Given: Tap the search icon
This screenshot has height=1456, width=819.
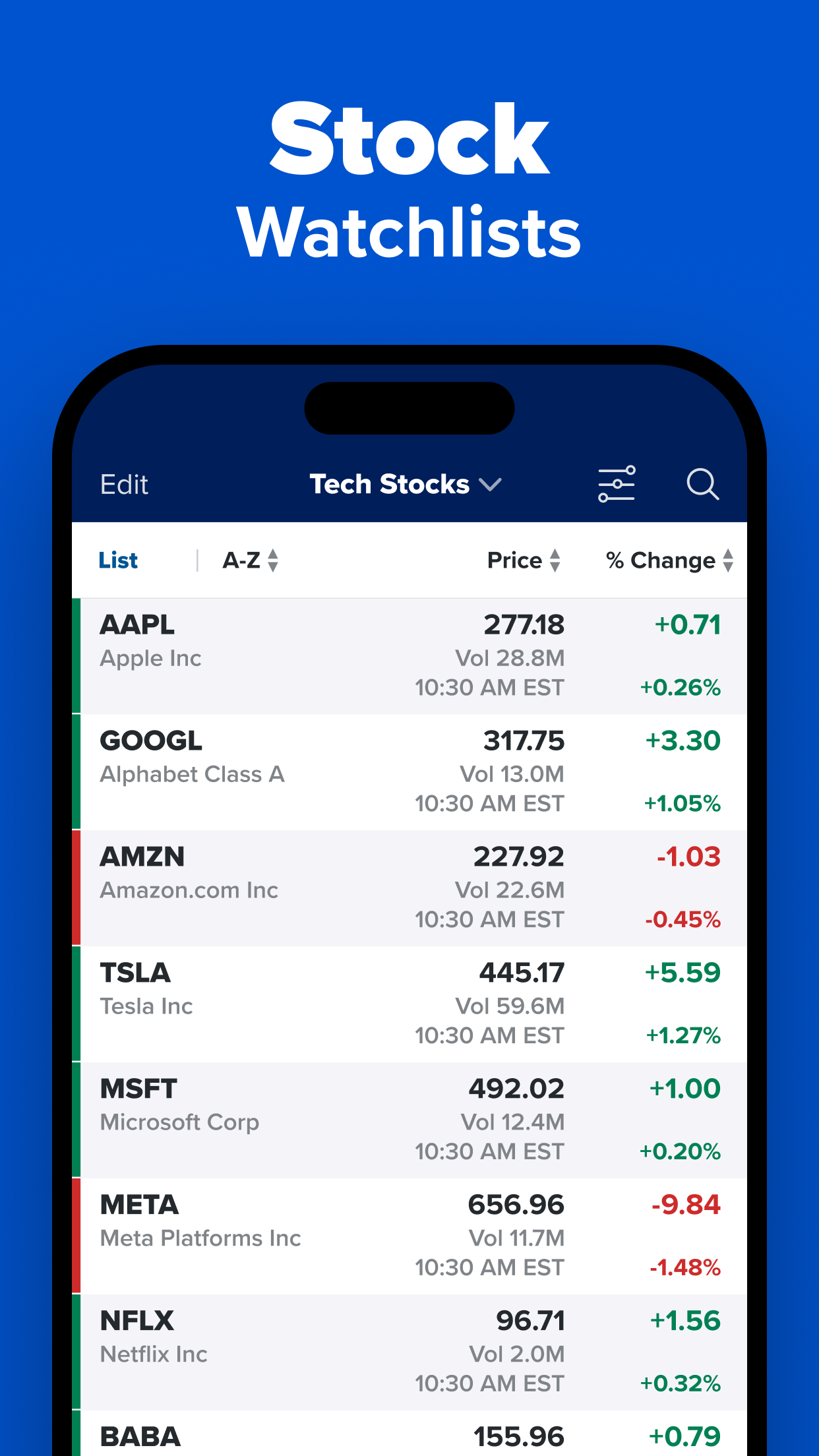Looking at the screenshot, I should (703, 483).
